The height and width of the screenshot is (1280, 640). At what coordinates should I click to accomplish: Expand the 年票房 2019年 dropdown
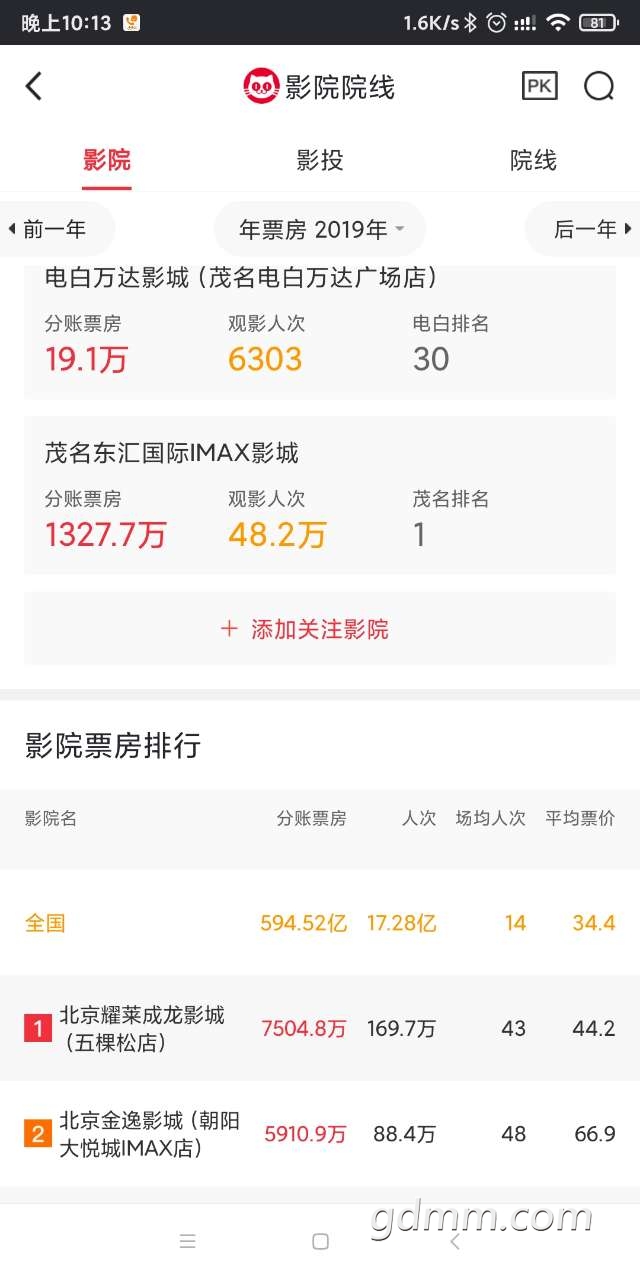(320, 229)
